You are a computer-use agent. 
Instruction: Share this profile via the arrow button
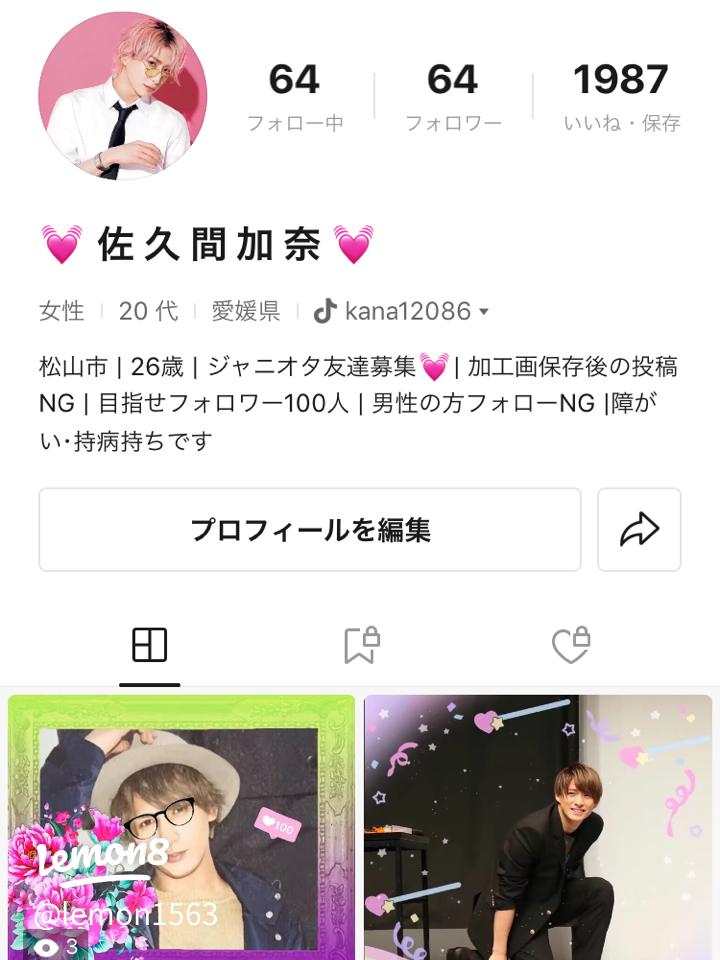click(x=639, y=529)
